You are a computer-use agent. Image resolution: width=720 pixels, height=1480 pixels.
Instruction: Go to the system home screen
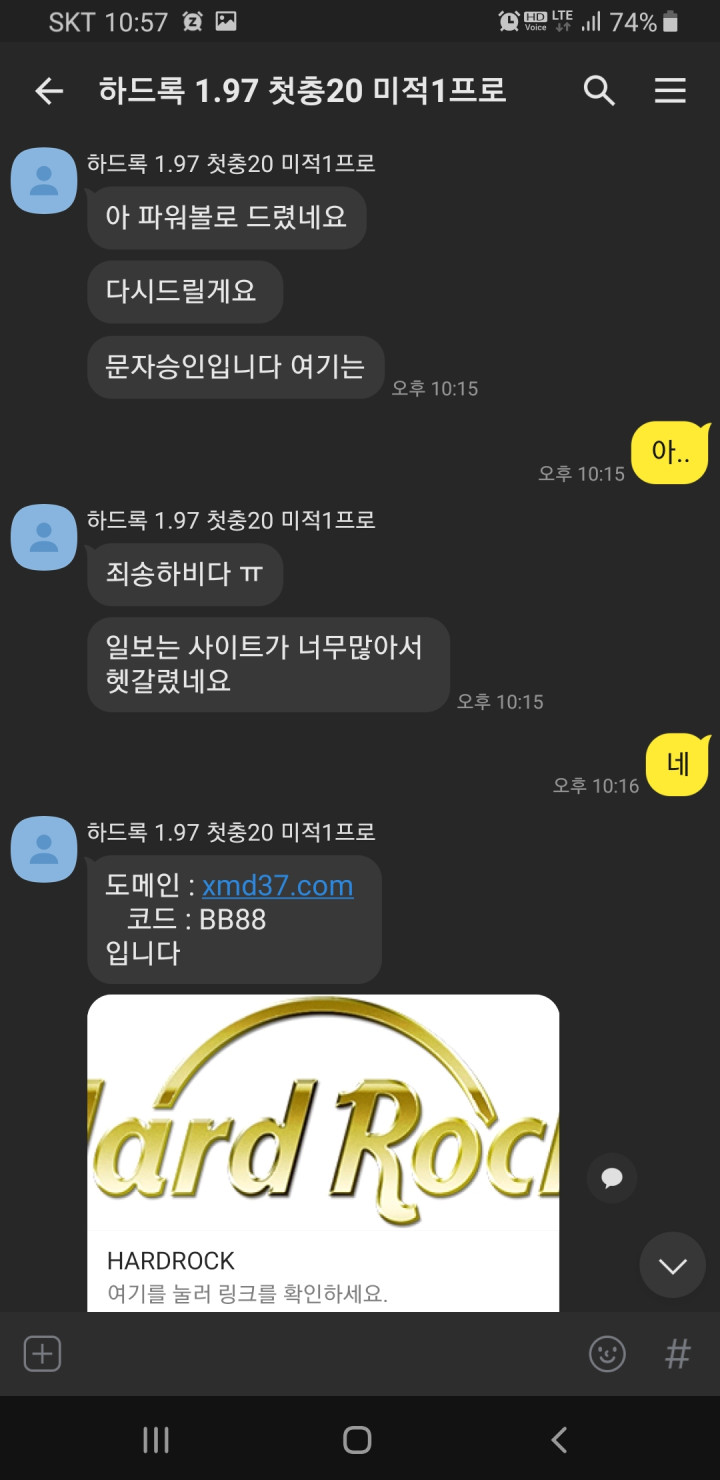pyautogui.click(x=357, y=1439)
